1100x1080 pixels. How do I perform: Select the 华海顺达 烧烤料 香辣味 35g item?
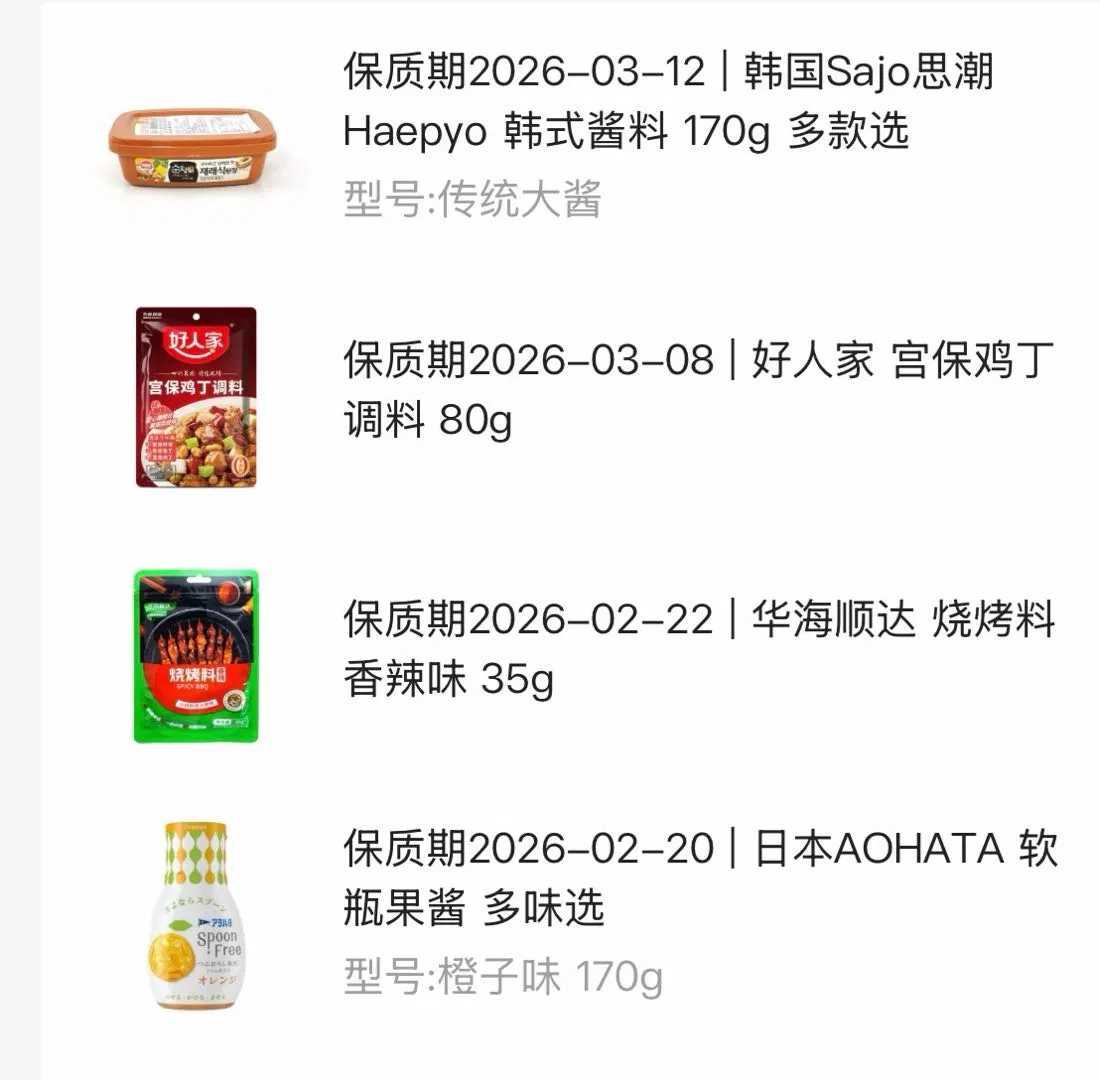[x=697, y=648]
